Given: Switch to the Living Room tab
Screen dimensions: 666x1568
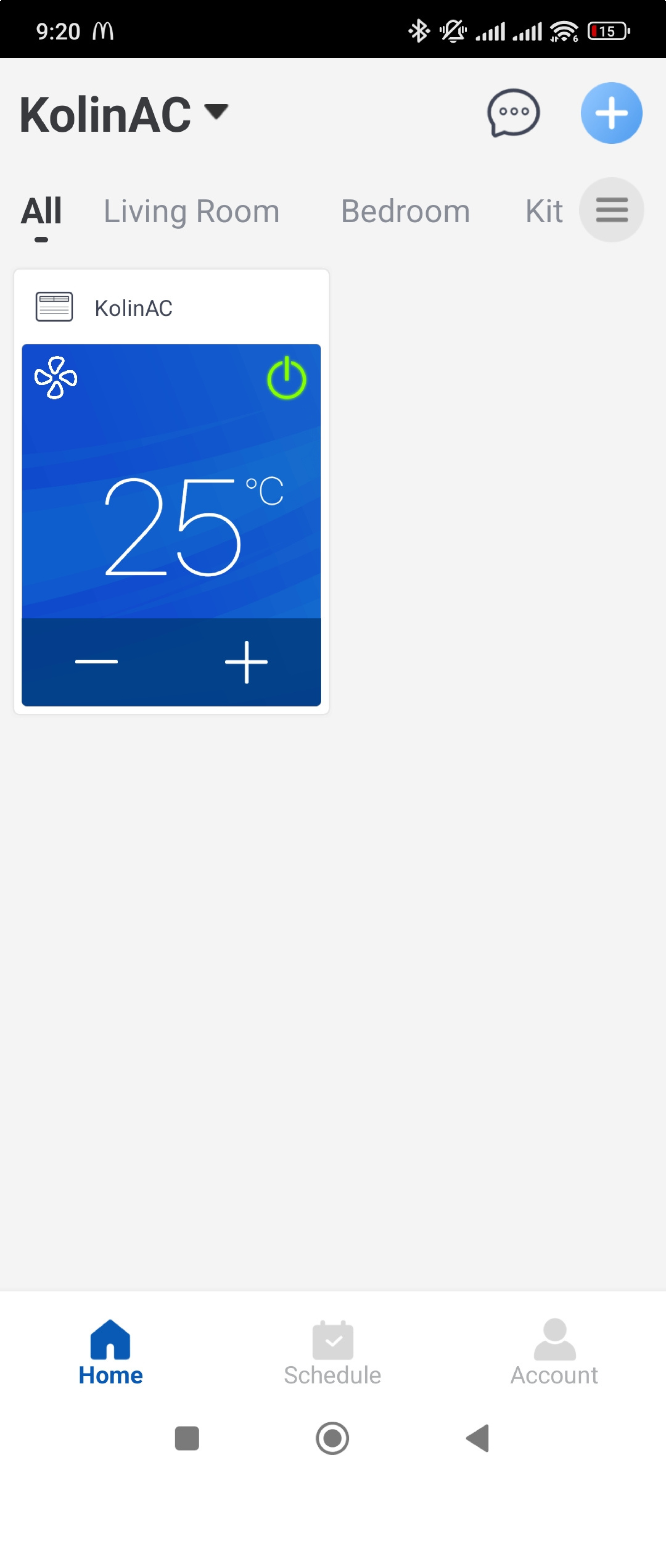Looking at the screenshot, I should point(191,211).
